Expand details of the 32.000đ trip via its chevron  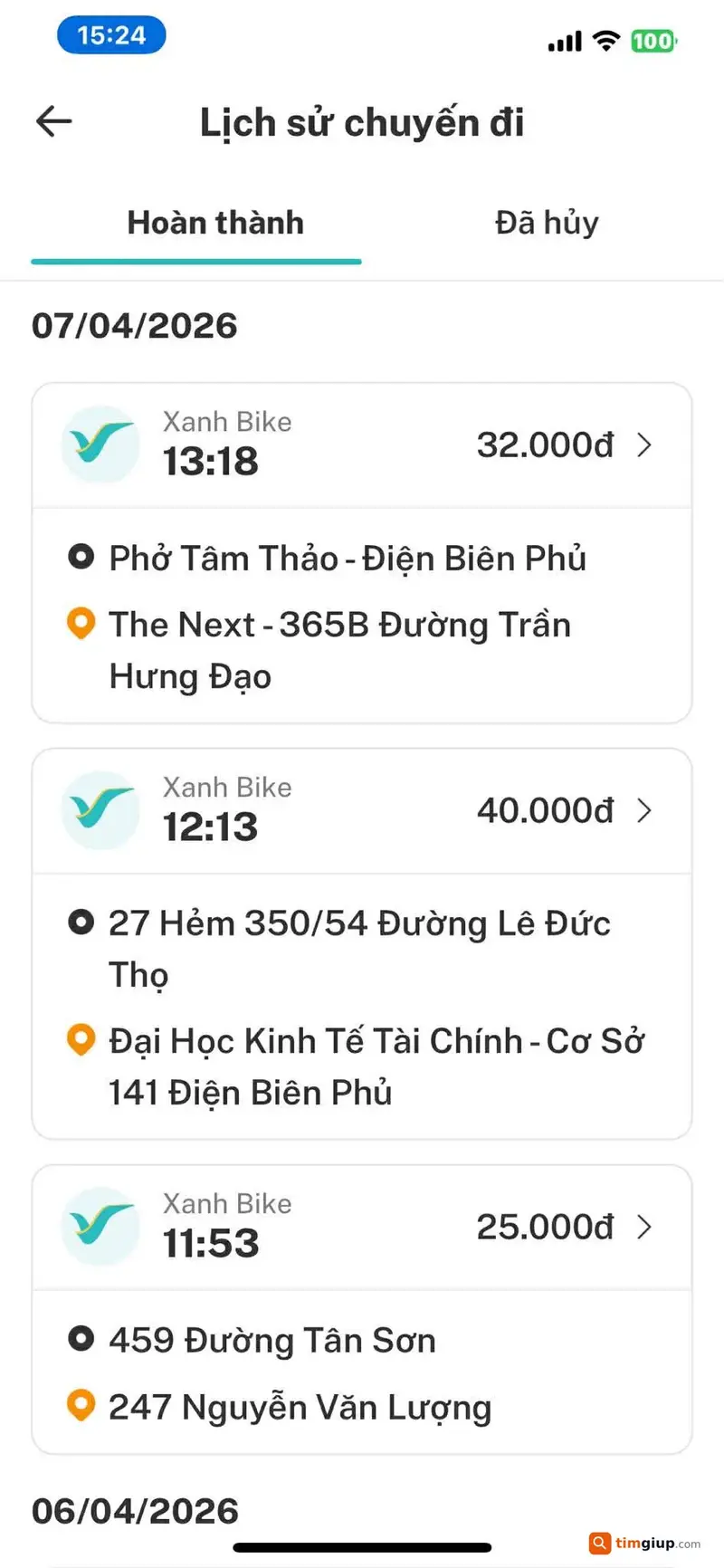tap(644, 445)
